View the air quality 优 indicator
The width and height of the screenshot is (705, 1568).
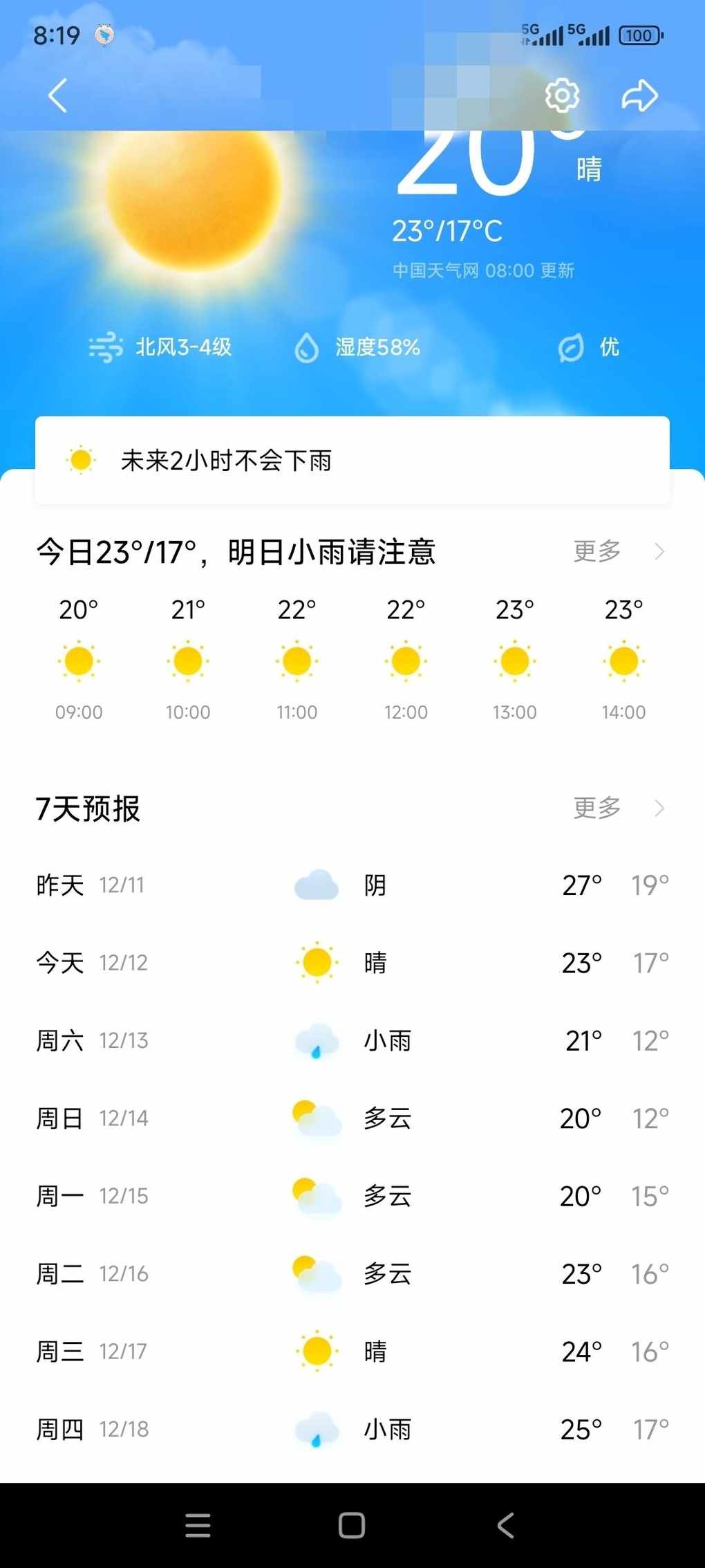tap(590, 347)
